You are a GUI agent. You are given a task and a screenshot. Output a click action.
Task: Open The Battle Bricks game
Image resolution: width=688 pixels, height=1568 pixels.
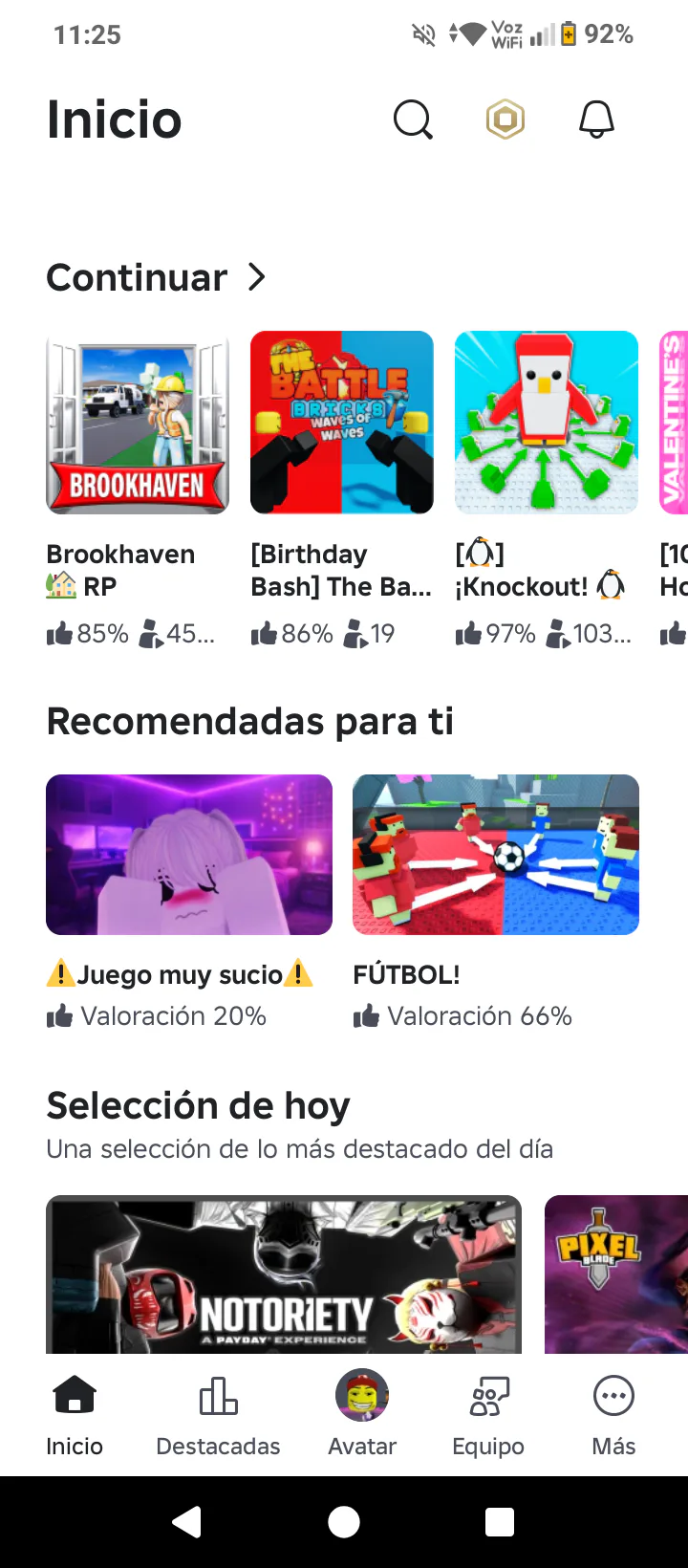point(342,423)
